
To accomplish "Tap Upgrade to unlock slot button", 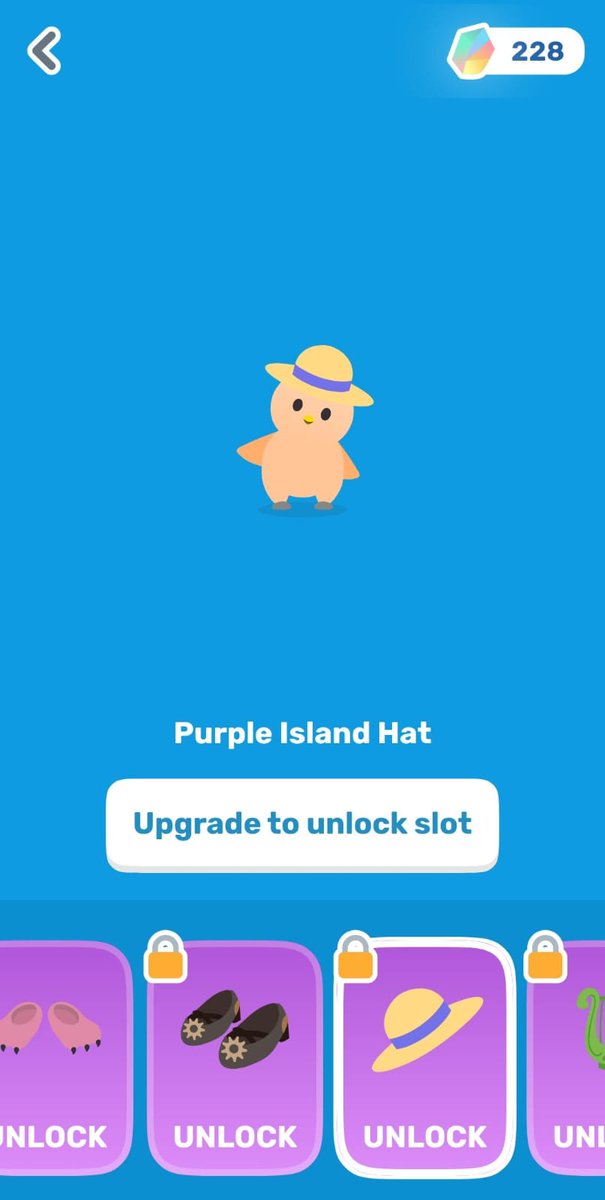I will (302, 824).
